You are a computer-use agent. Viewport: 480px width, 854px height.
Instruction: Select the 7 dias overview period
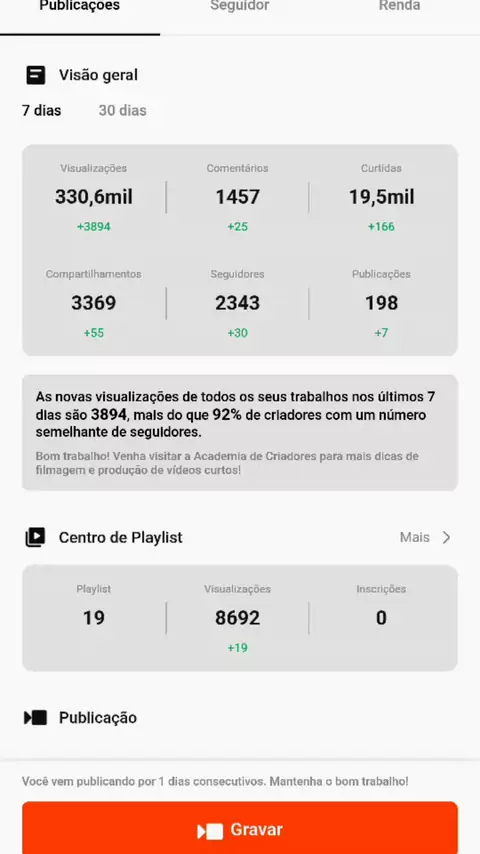point(41,111)
